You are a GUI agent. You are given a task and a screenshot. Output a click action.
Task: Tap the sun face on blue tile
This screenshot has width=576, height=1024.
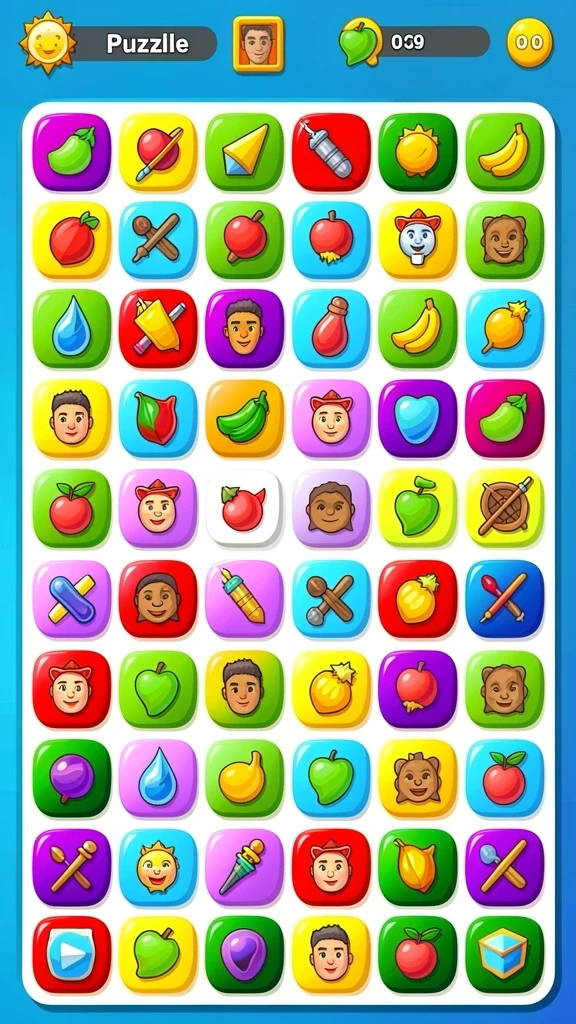pos(157,868)
